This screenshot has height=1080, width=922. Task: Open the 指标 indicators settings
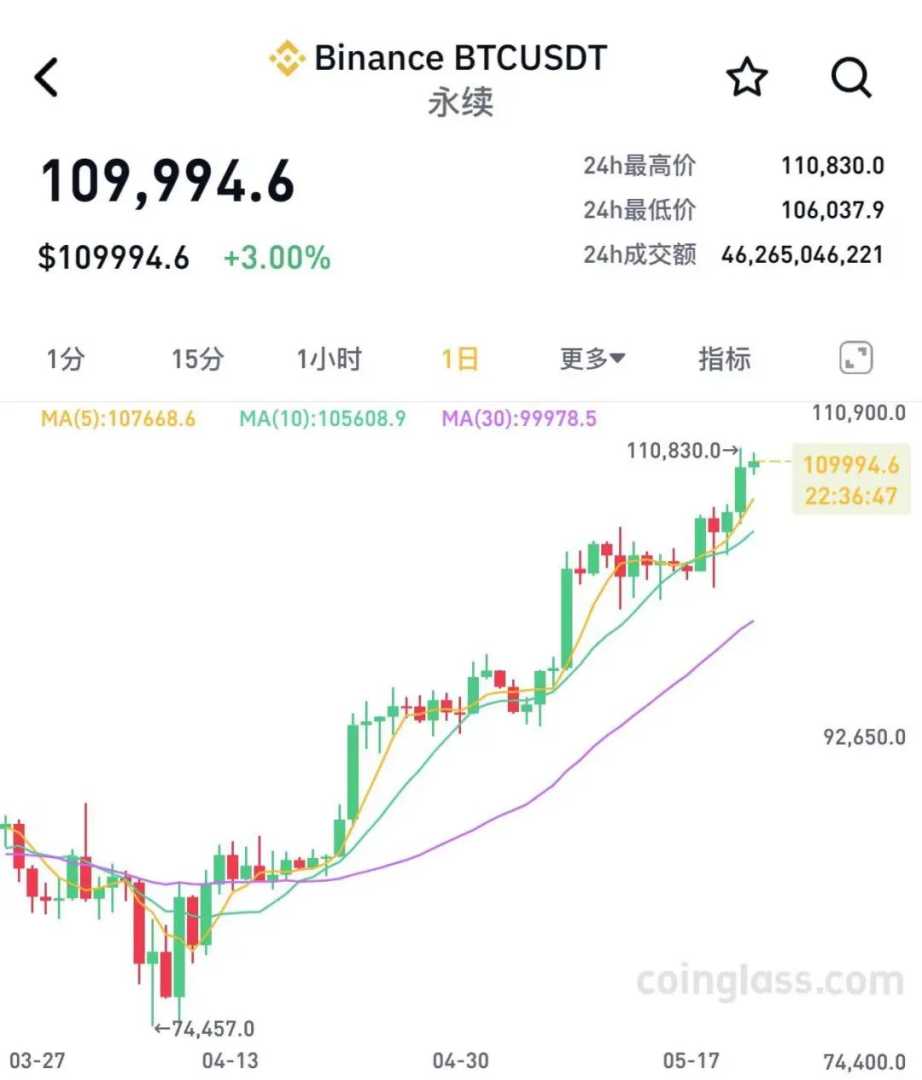(x=724, y=359)
